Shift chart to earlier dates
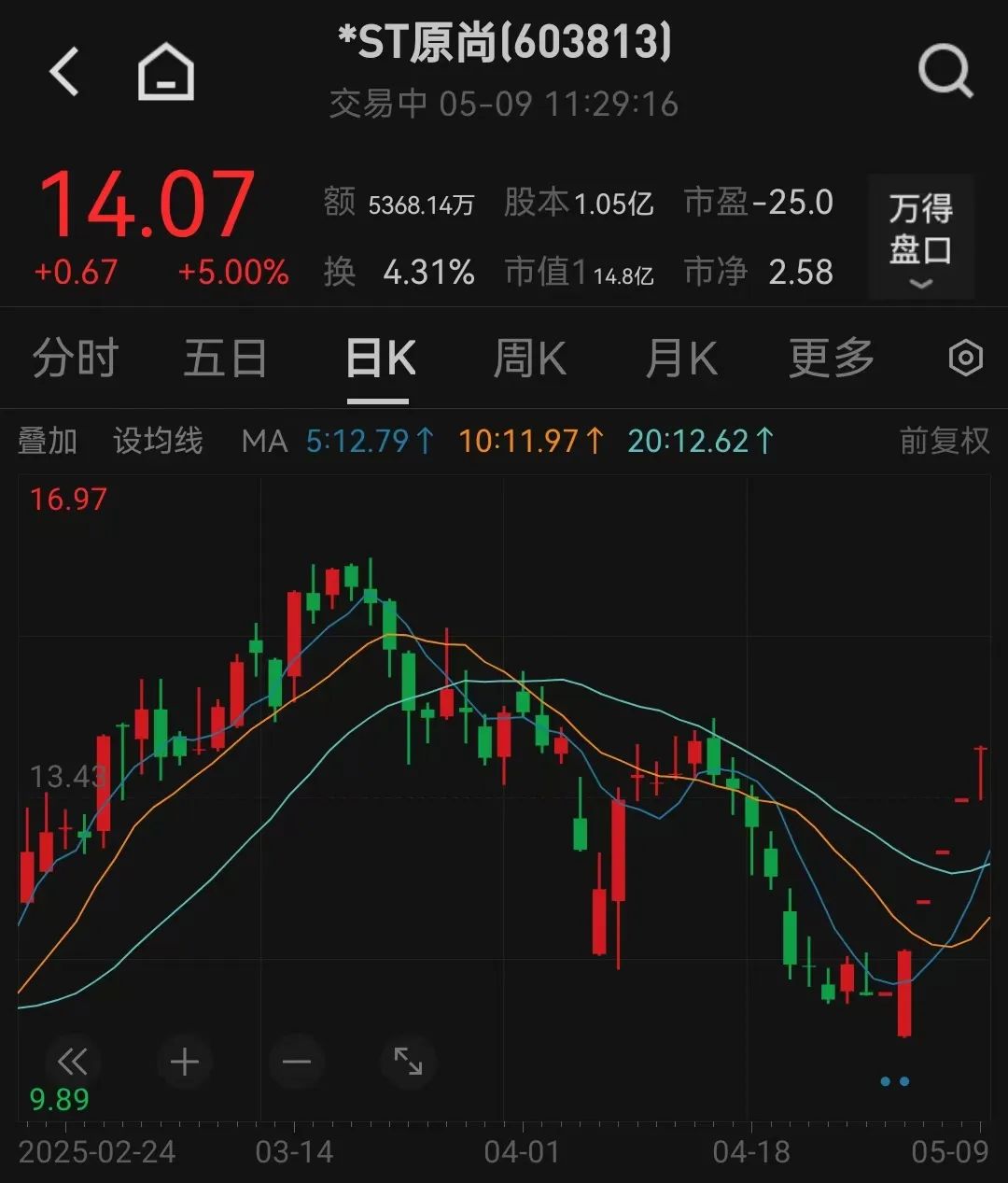 point(72,1062)
